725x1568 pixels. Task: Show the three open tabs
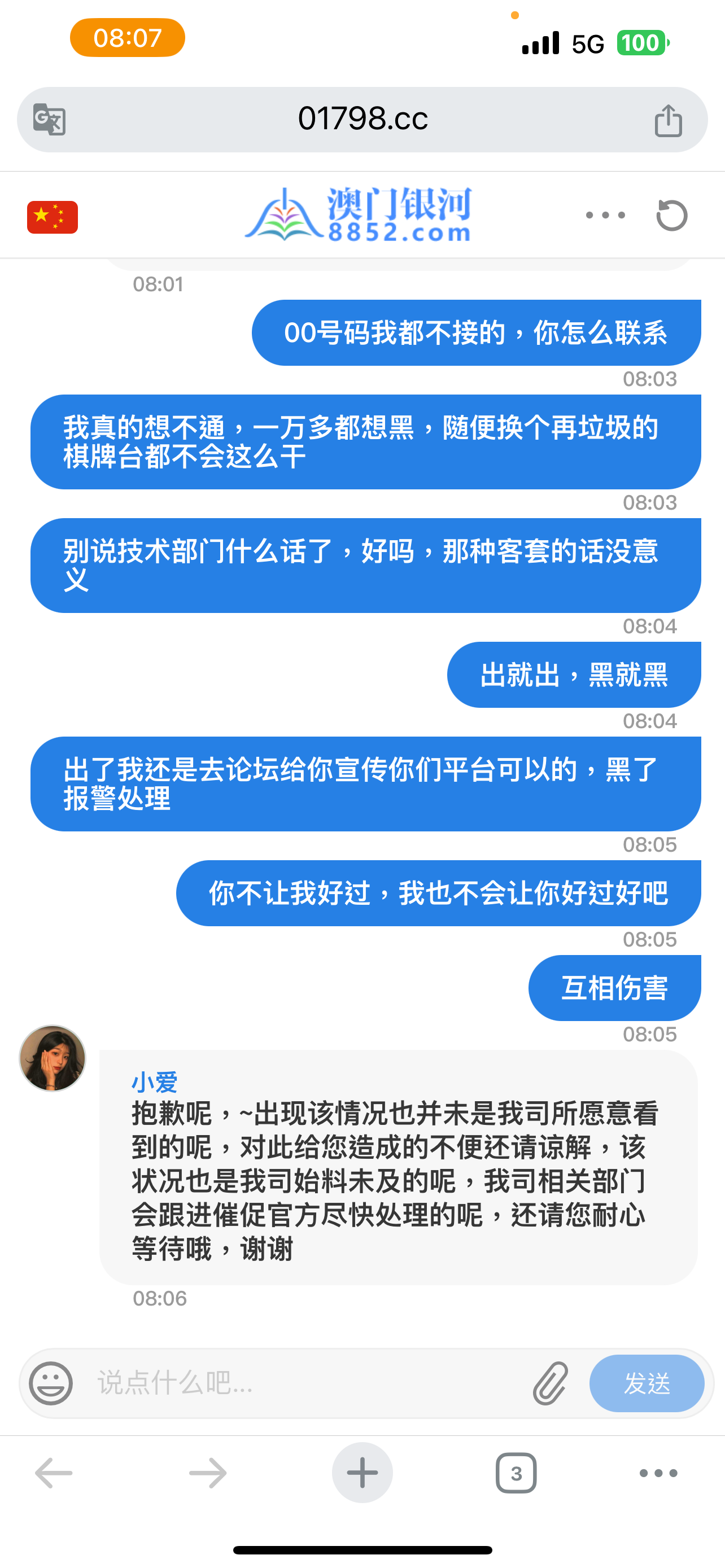(x=516, y=1473)
